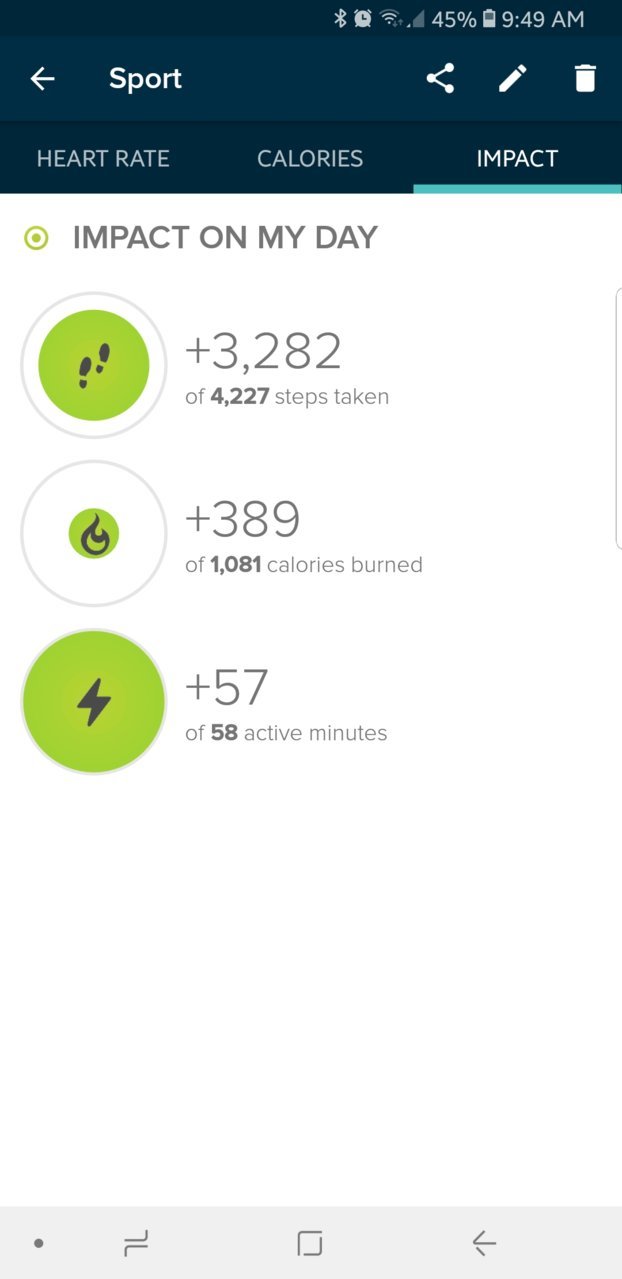Screen dimensions: 622x1279
Task: Go back from the Sport screen
Action: [42, 79]
